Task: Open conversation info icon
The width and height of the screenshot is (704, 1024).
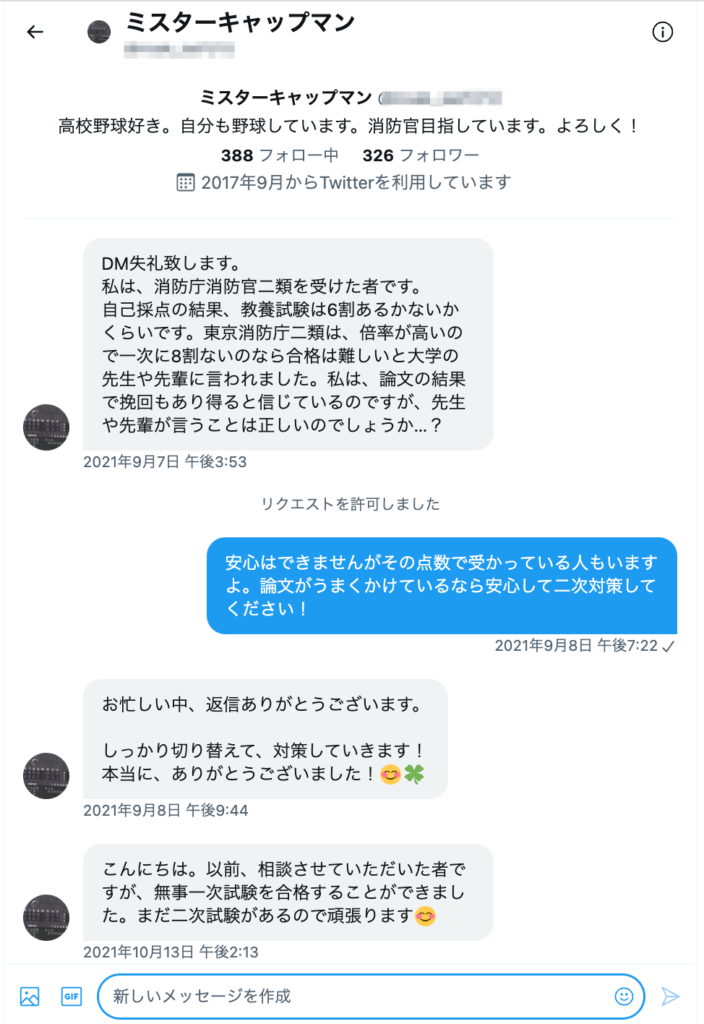Action: click(x=663, y=32)
